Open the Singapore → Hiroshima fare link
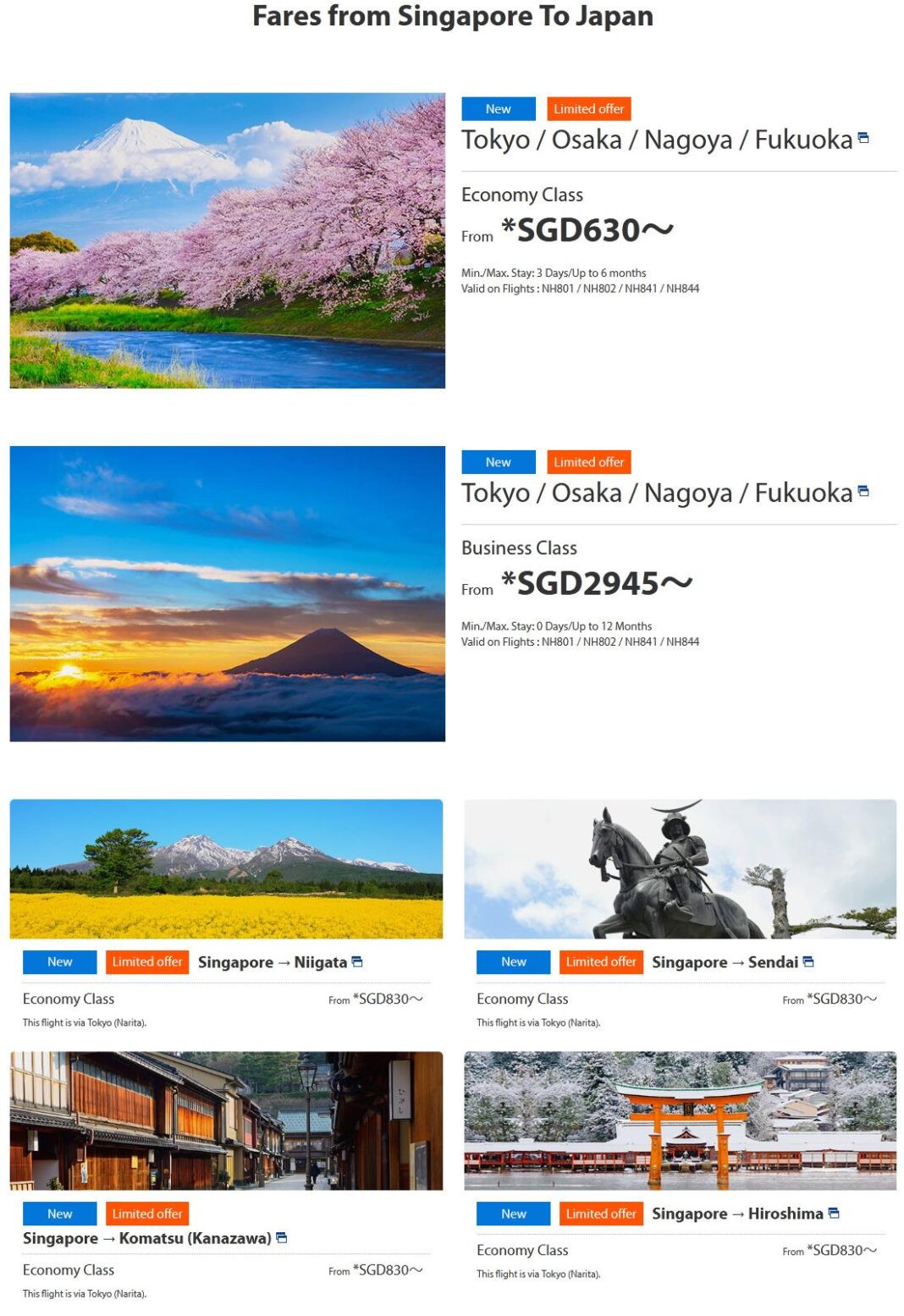 pos(737,1214)
